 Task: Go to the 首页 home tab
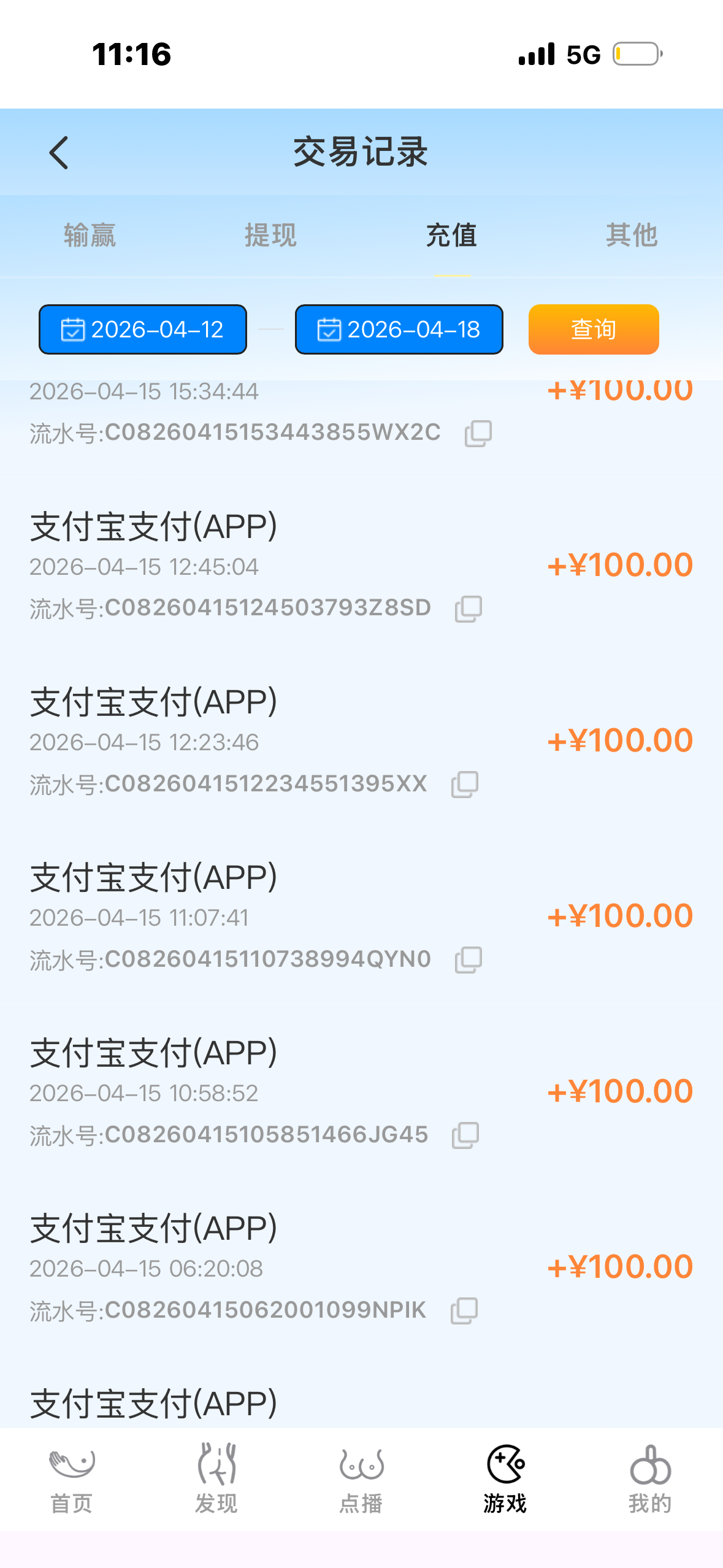pos(72,1478)
